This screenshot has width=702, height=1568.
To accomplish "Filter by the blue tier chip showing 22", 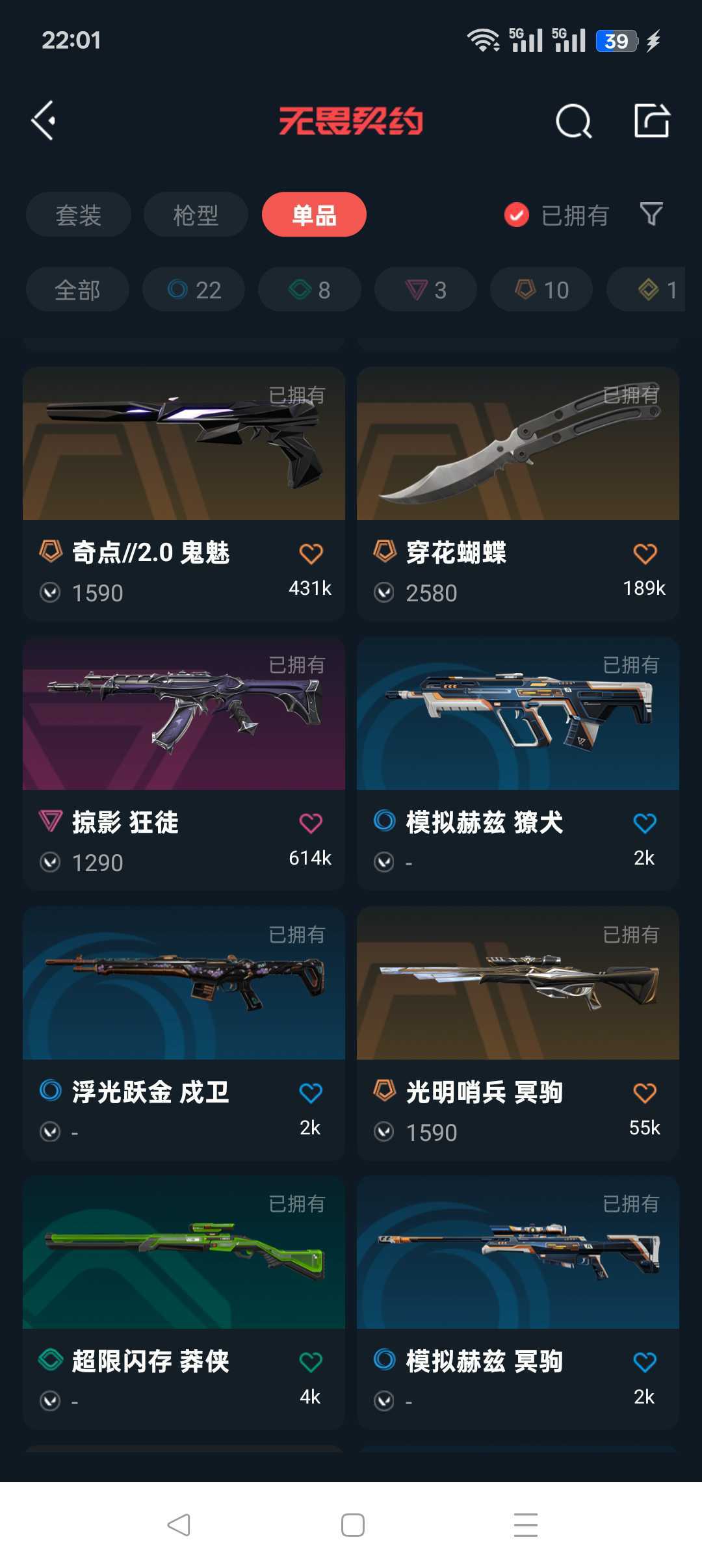I will (x=194, y=289).
